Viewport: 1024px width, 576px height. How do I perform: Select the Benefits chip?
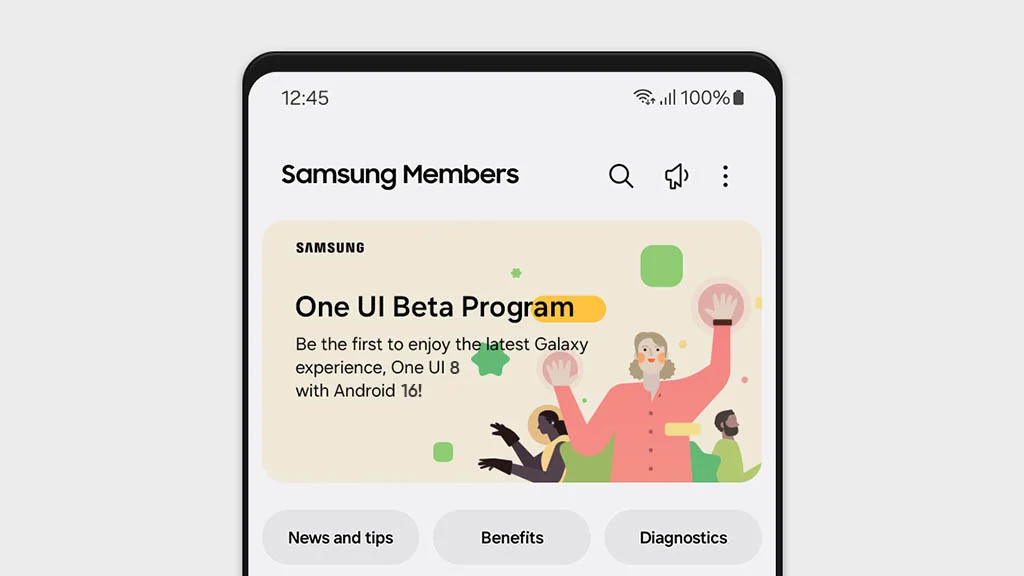512,537
